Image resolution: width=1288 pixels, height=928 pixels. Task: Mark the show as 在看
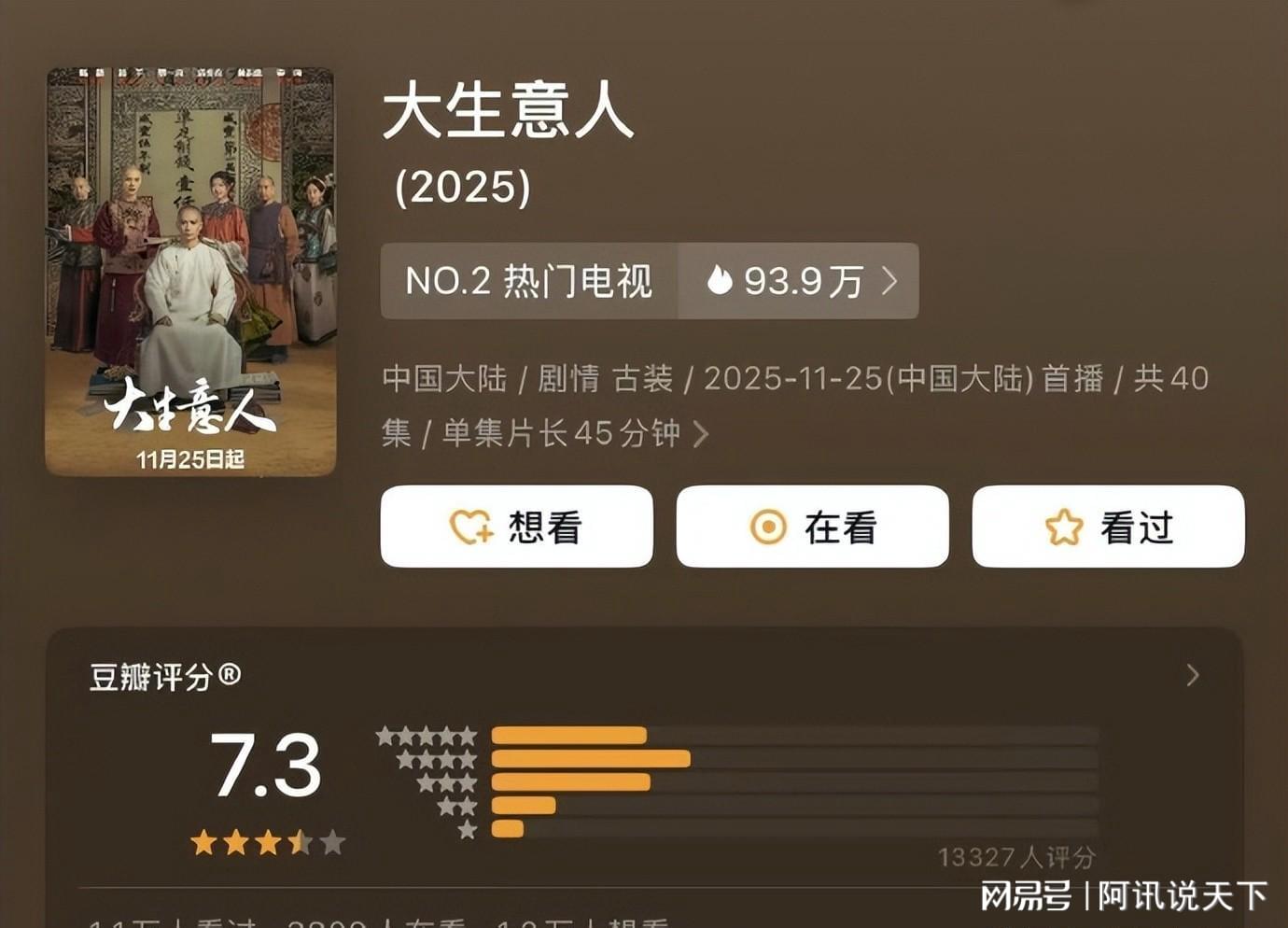(812, 527)
